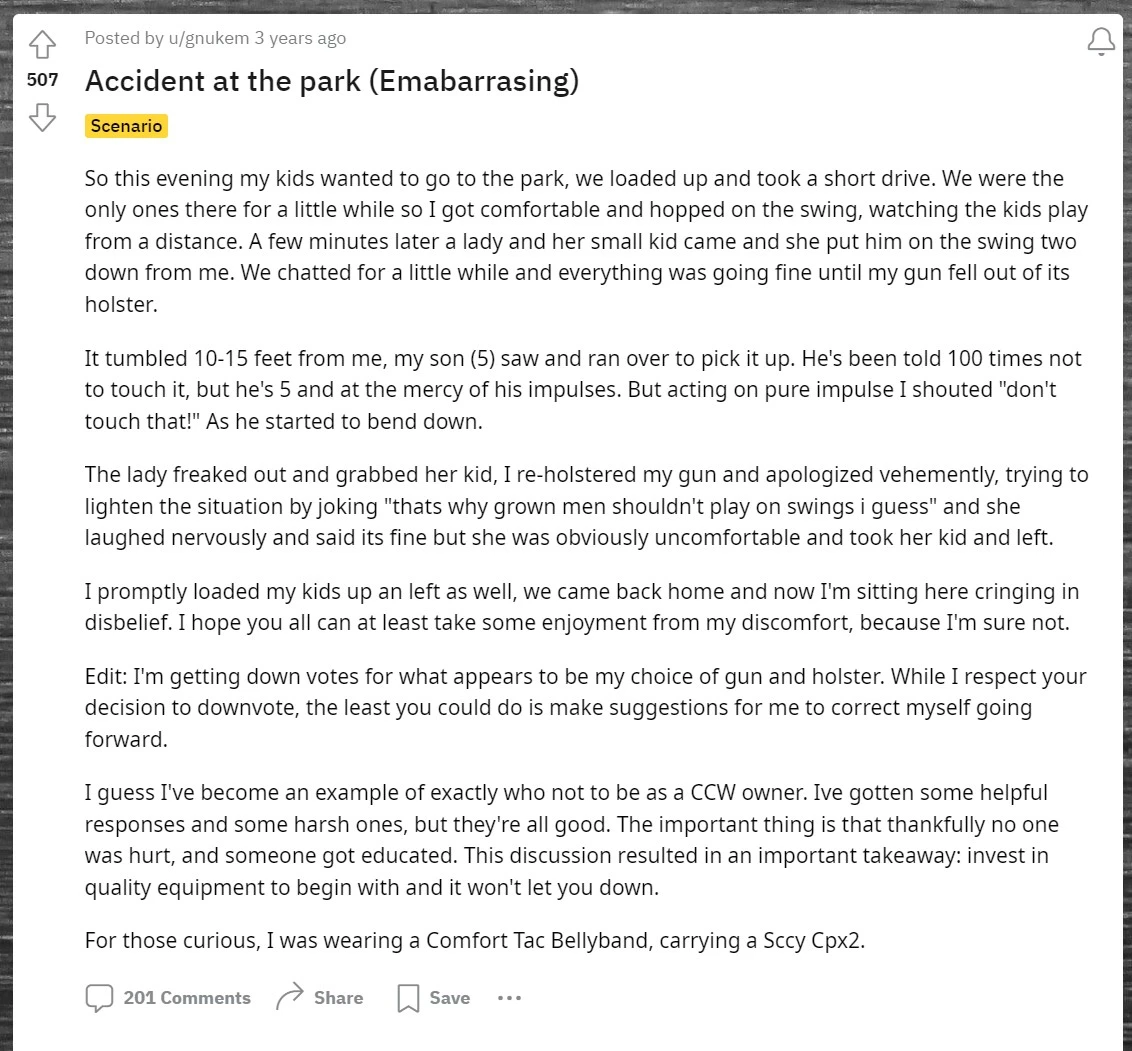Image resolution: width=1132 pixels, height=1051 pixels.
Task: Save this post
Action: click(433, 998)
